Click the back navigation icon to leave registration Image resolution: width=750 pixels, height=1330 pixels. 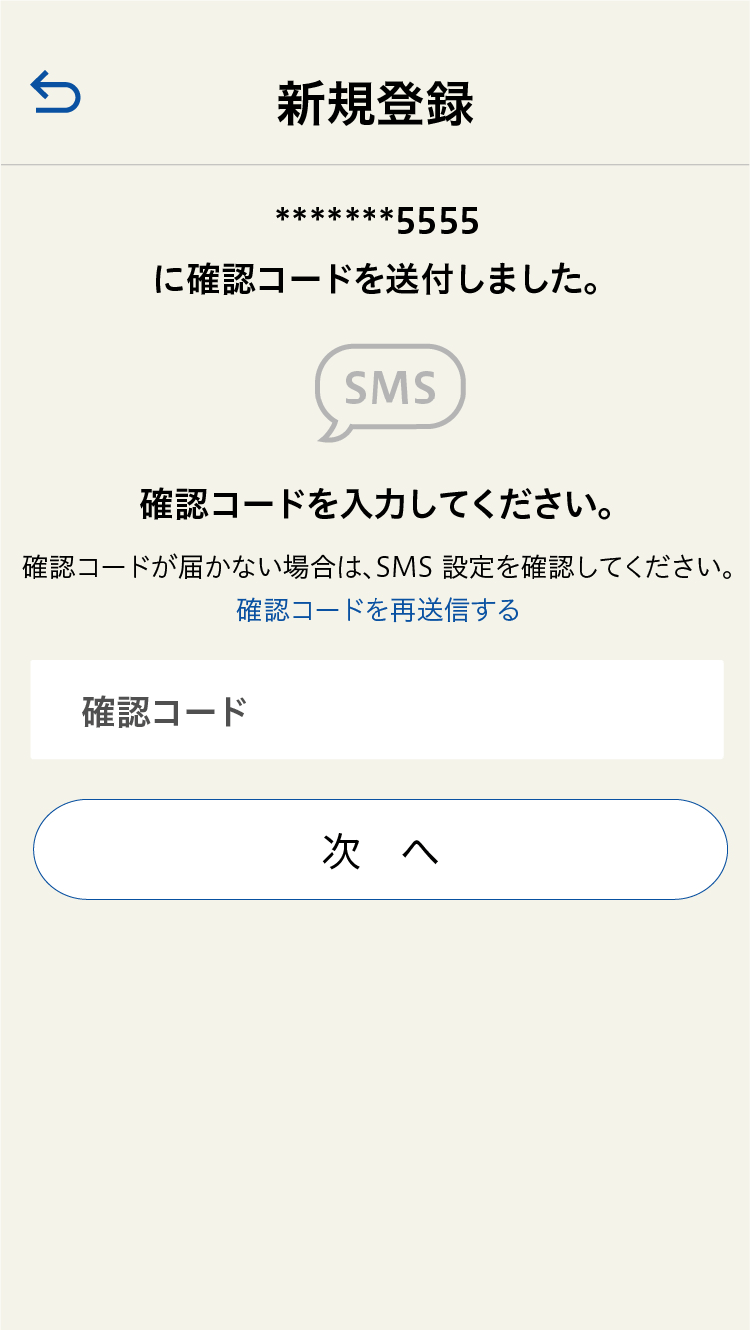click(57, 95)
